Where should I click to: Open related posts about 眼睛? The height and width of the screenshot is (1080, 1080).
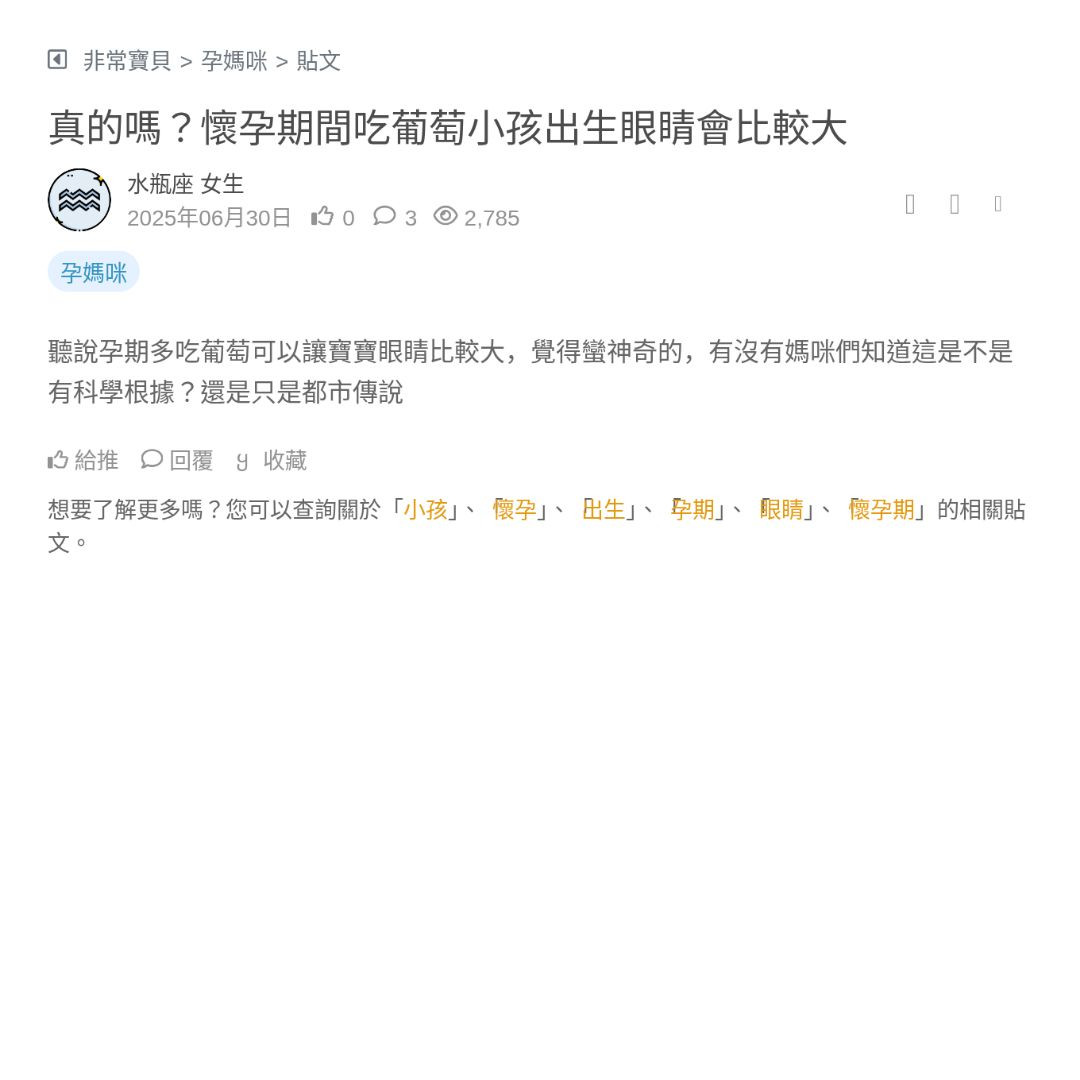781,510
